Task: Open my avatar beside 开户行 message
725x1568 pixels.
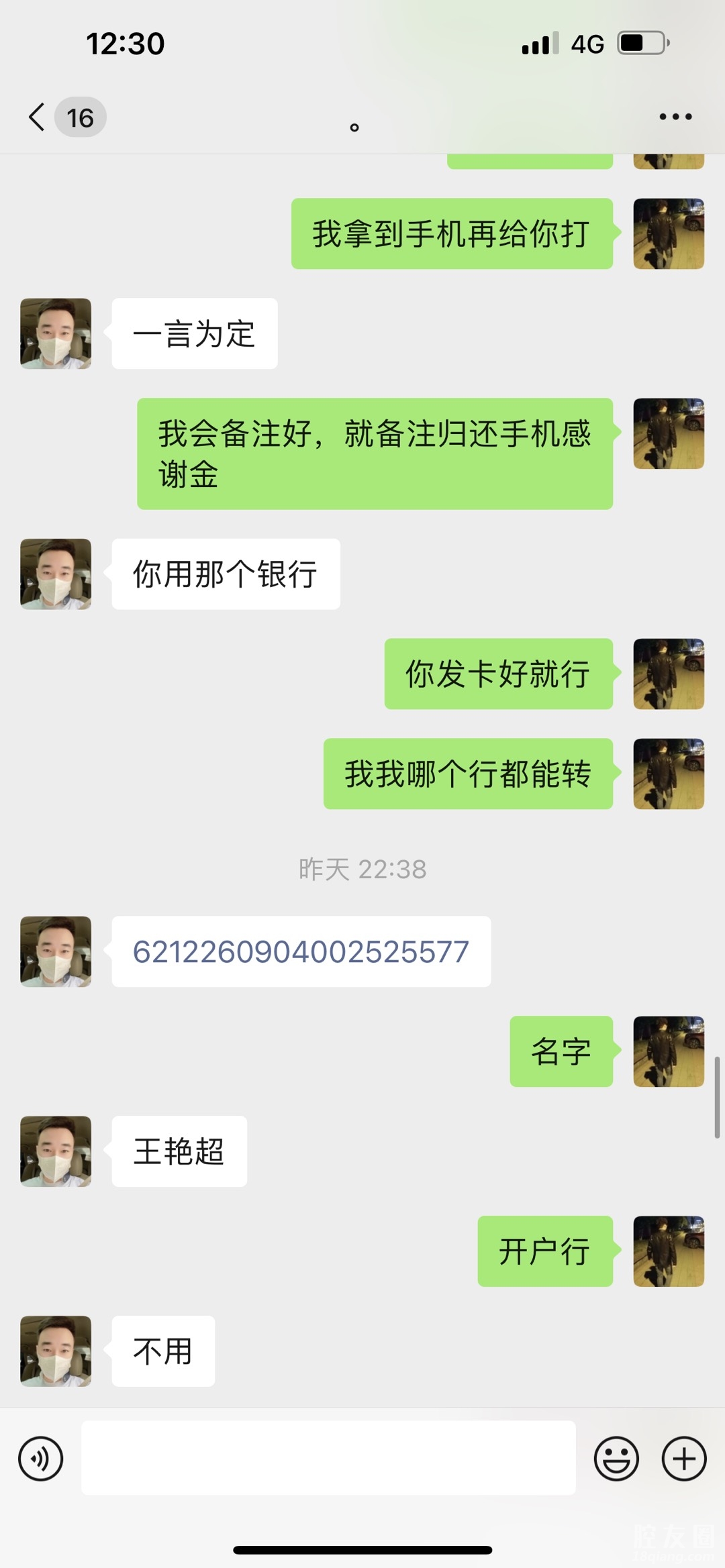Action: 669,1251
